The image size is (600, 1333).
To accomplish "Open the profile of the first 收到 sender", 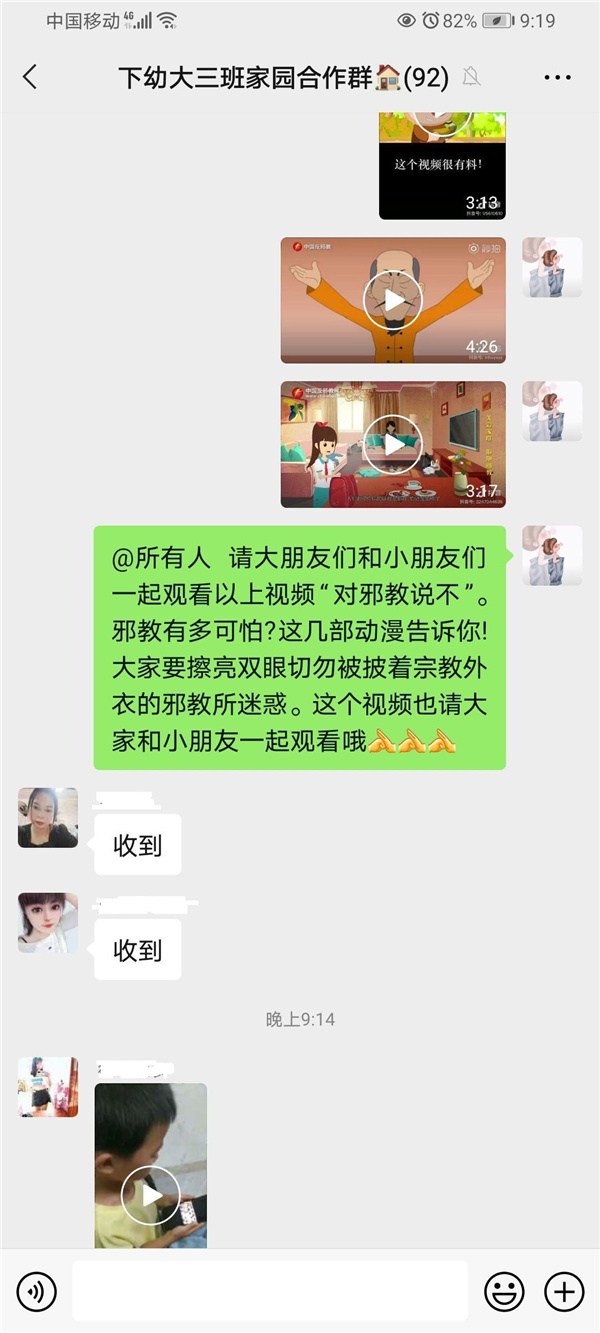I will pyautogui.click(x=48, y=818).
